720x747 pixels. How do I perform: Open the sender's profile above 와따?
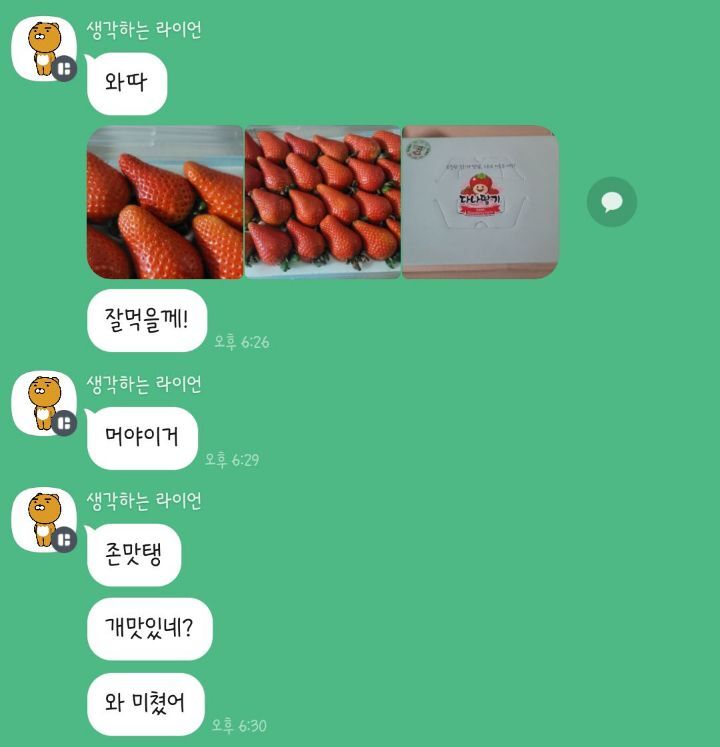click(44, 49)
